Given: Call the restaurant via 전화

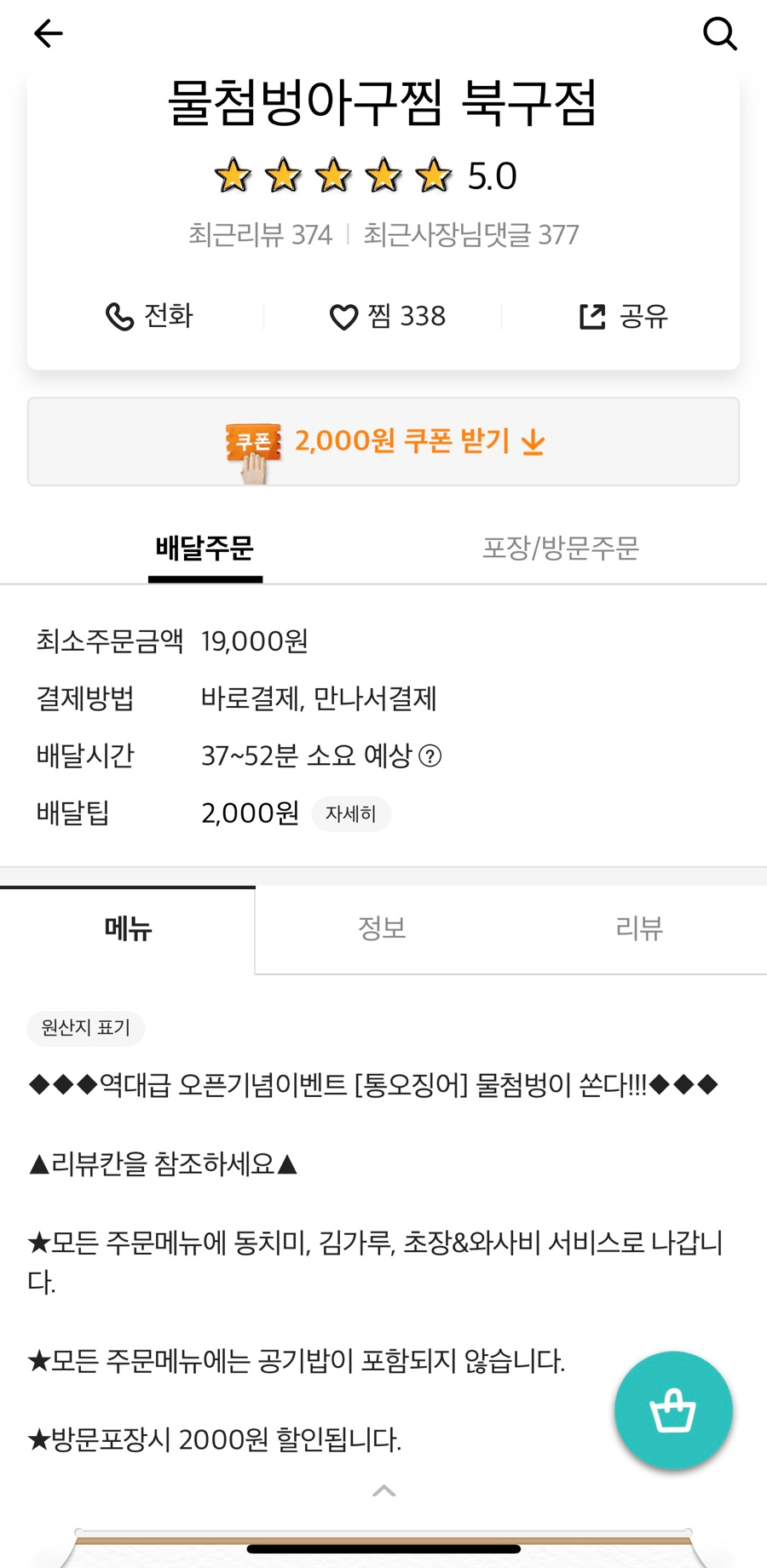Looking at the screenshot, I should point(149,317).
